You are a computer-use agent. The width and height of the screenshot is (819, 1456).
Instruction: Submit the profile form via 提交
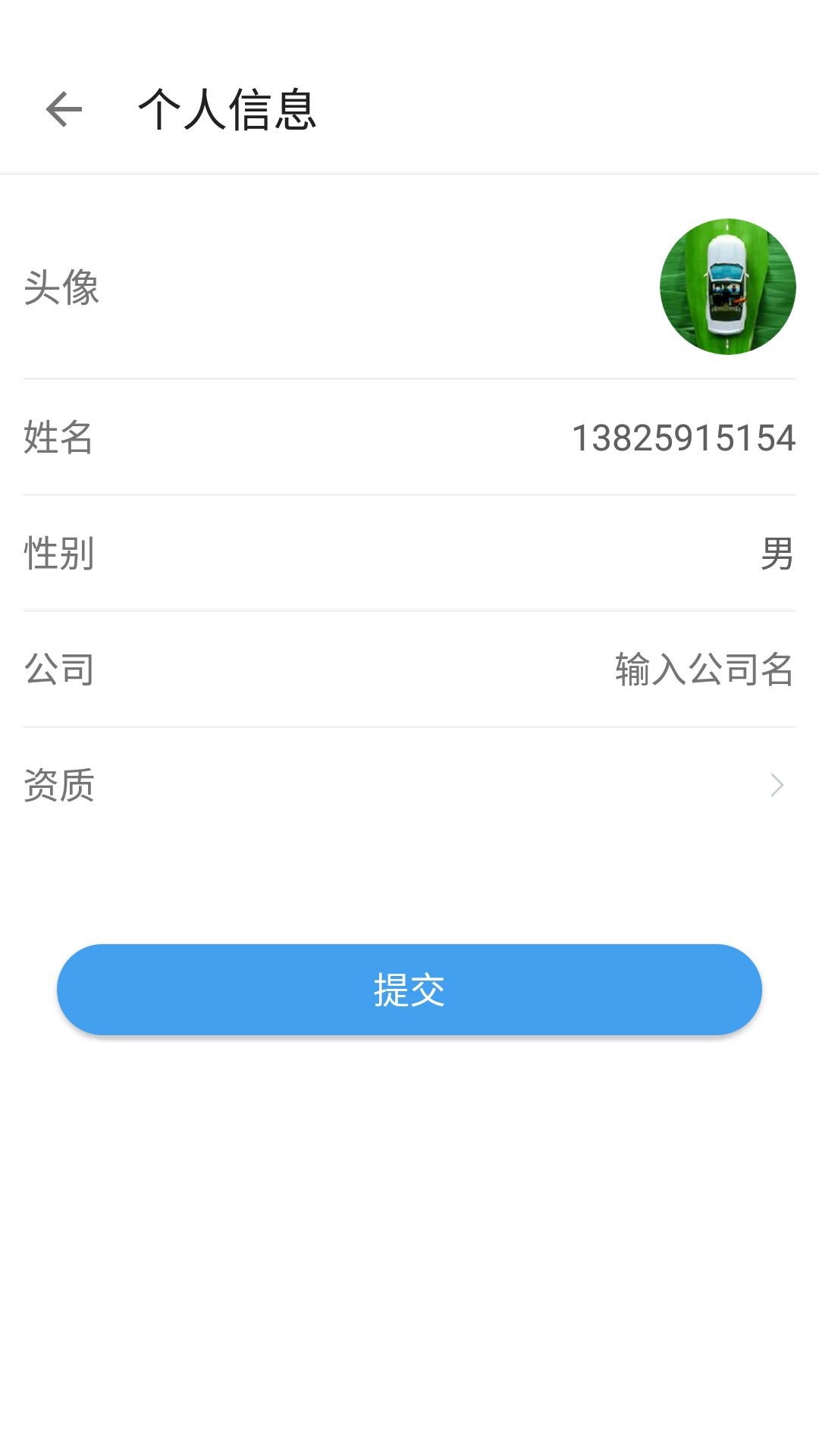409,989
